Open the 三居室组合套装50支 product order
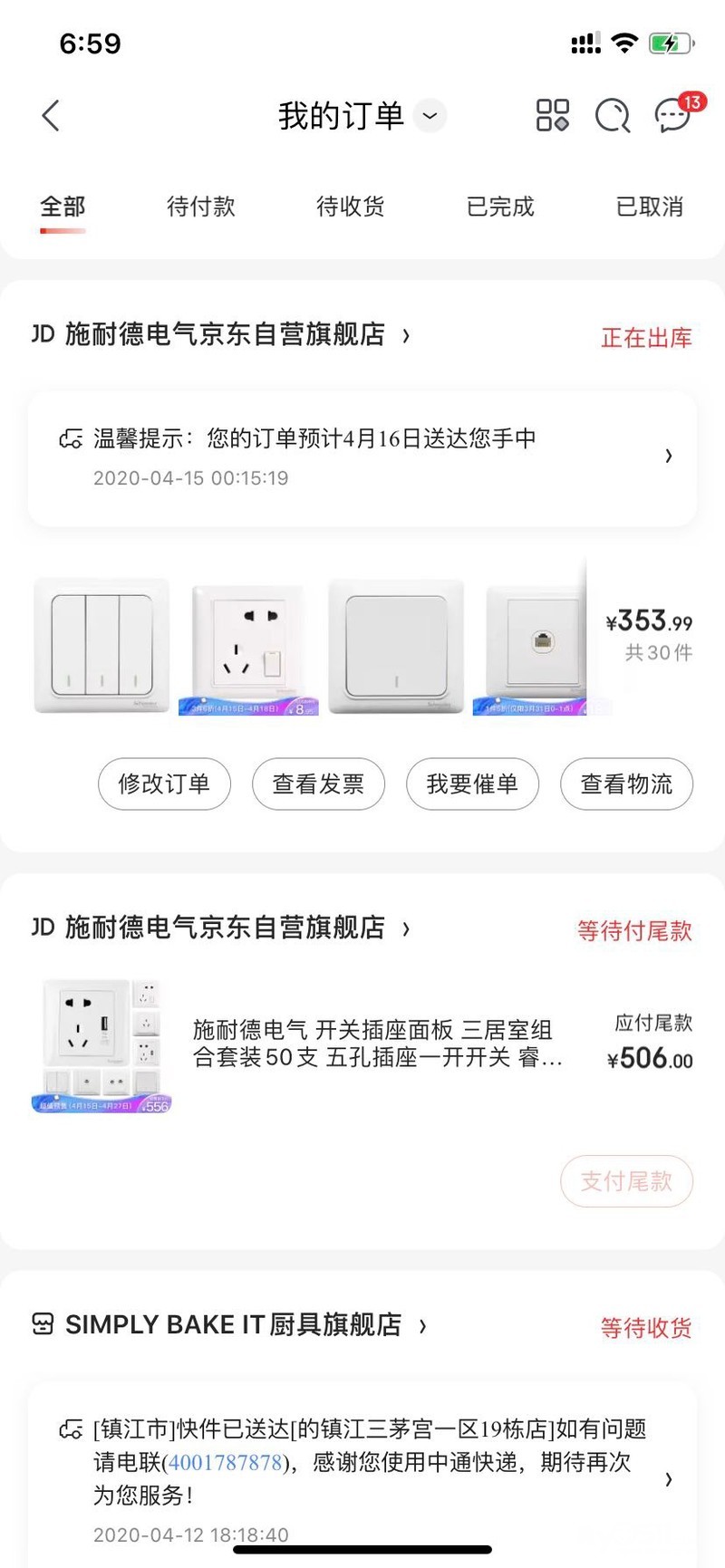 376,1044
